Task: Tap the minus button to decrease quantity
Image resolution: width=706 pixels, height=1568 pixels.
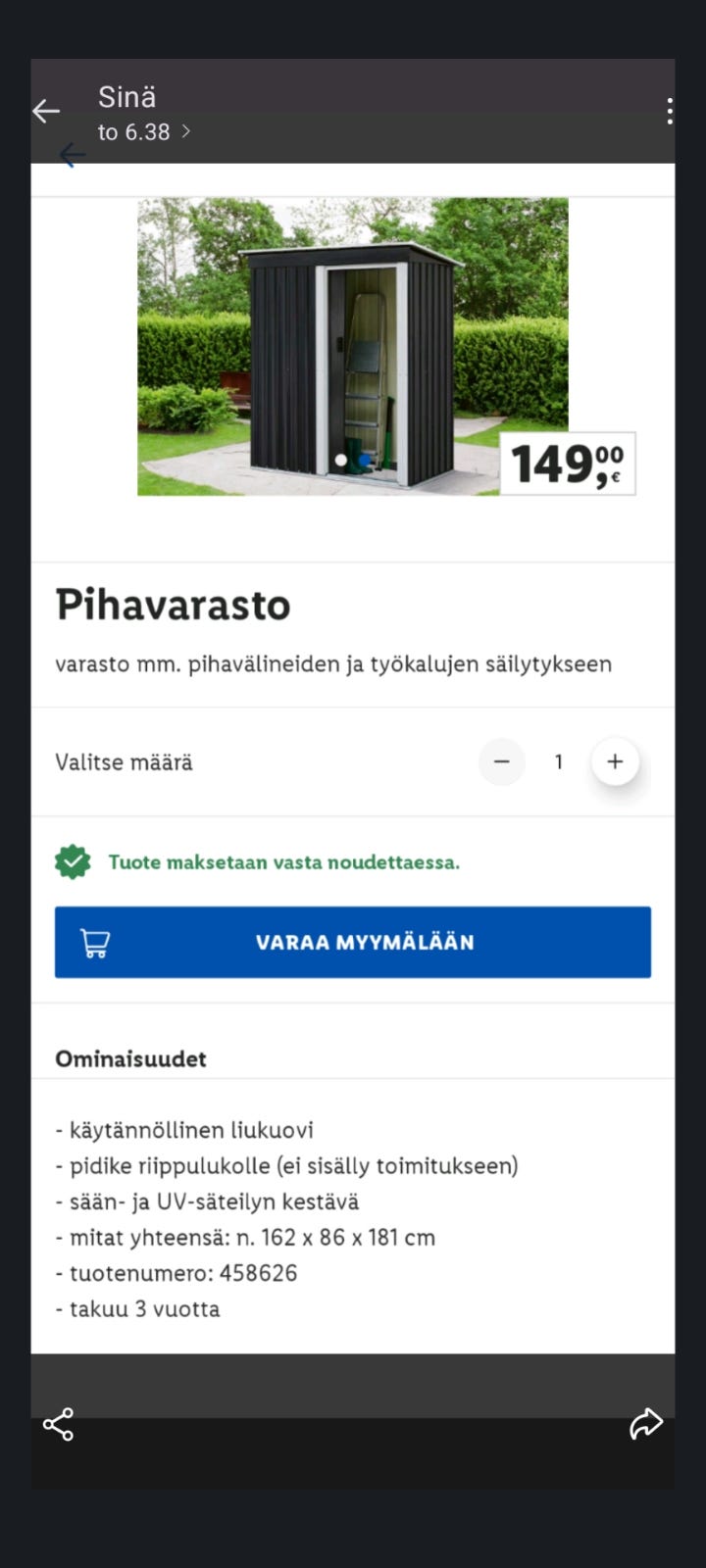Action: coord(501,761)
